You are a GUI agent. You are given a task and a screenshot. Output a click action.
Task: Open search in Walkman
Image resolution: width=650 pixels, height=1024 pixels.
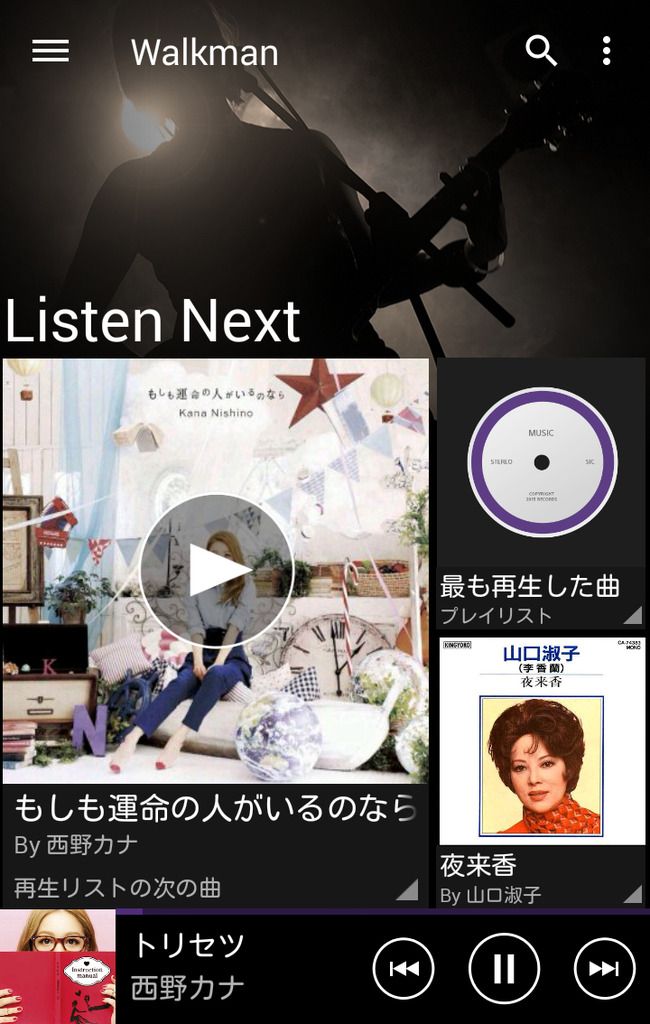click(541, 51)
